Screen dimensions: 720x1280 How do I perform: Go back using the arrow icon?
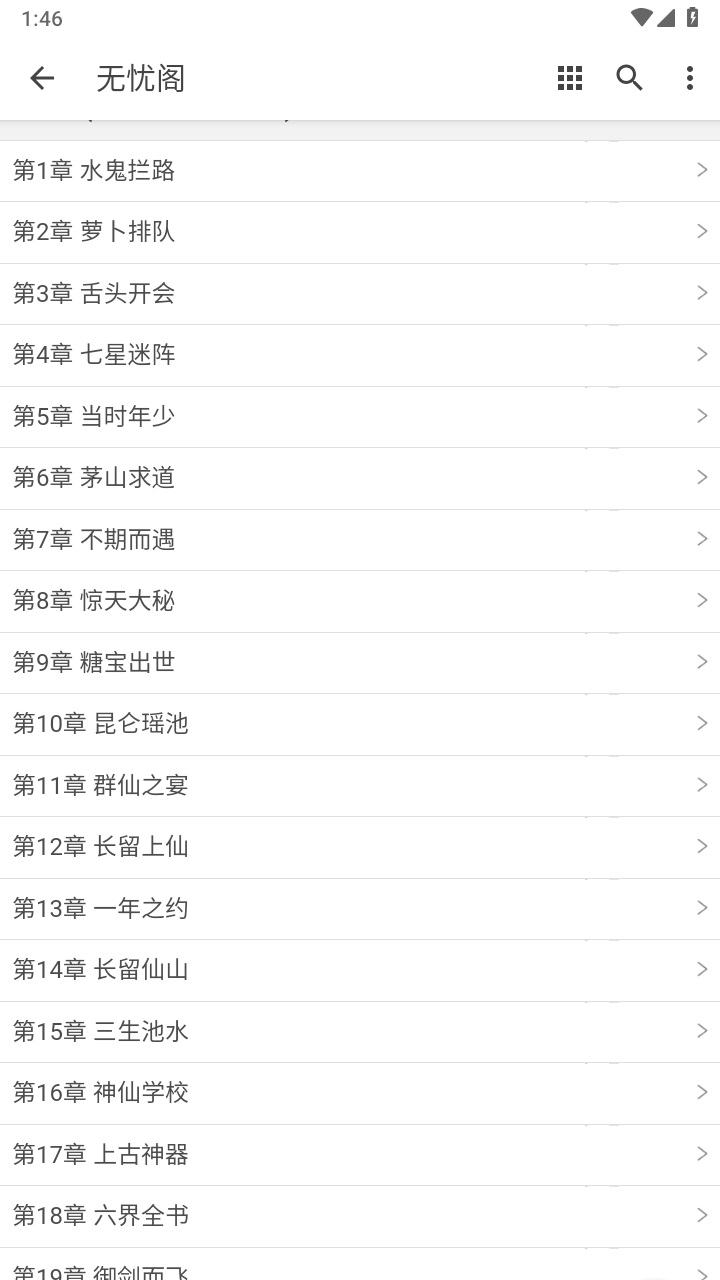tap(42, 78)
